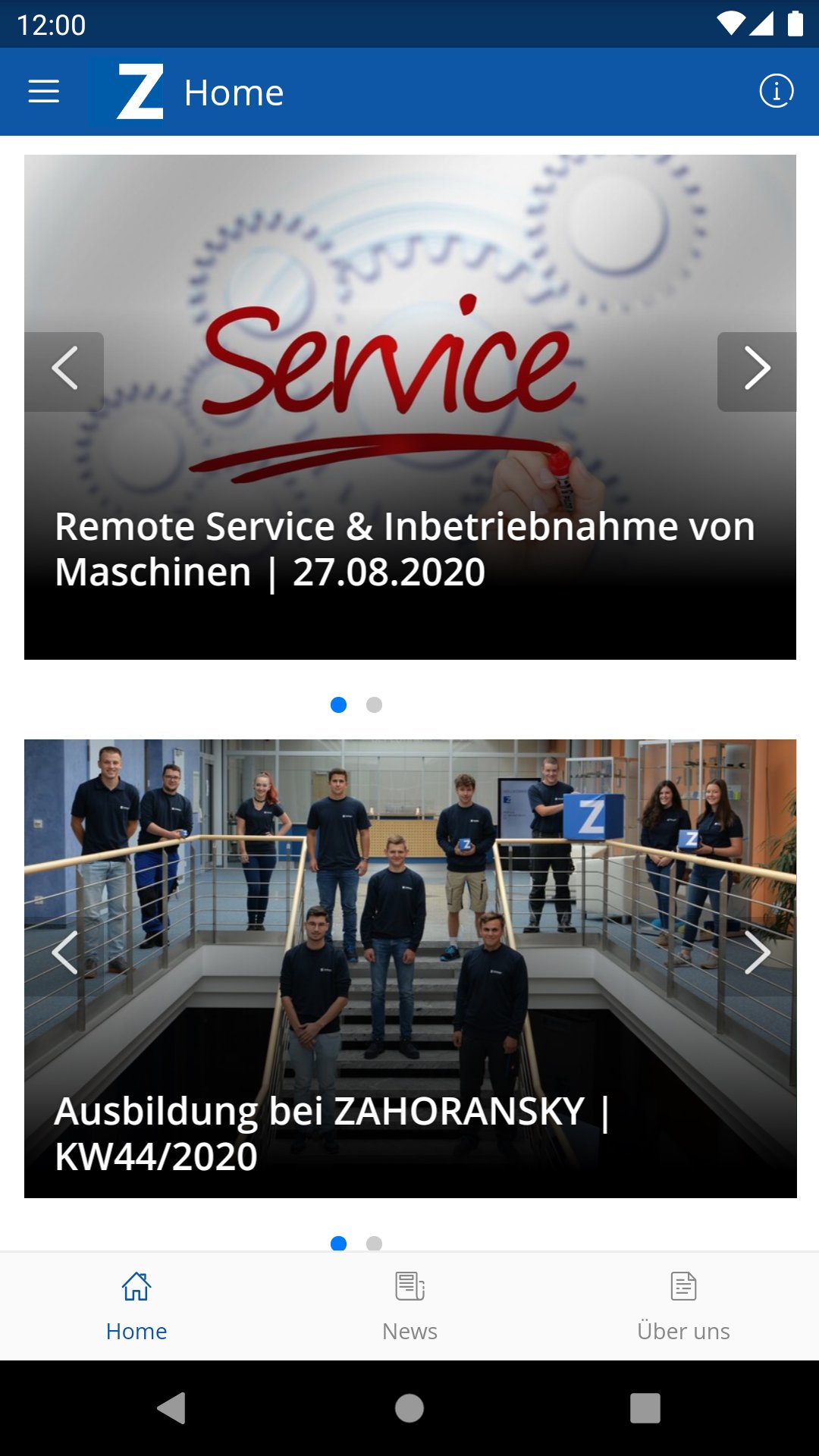Select the Home tab in bottom bar

(136, 1306)
